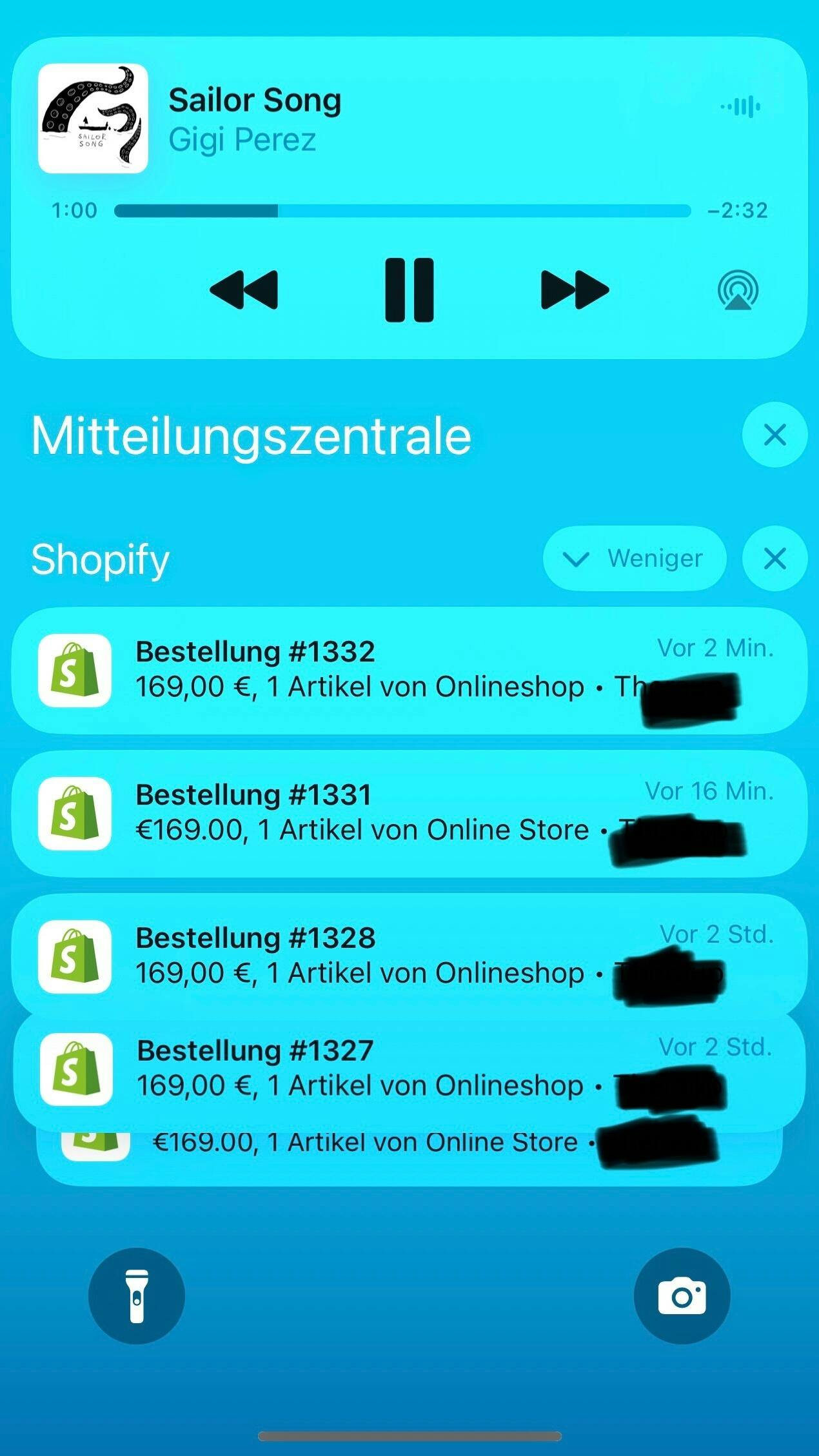The height and width of the screenshot is (1456, 819).
Task: Dismiss the Shopify notification group
Action: point(775,558)
